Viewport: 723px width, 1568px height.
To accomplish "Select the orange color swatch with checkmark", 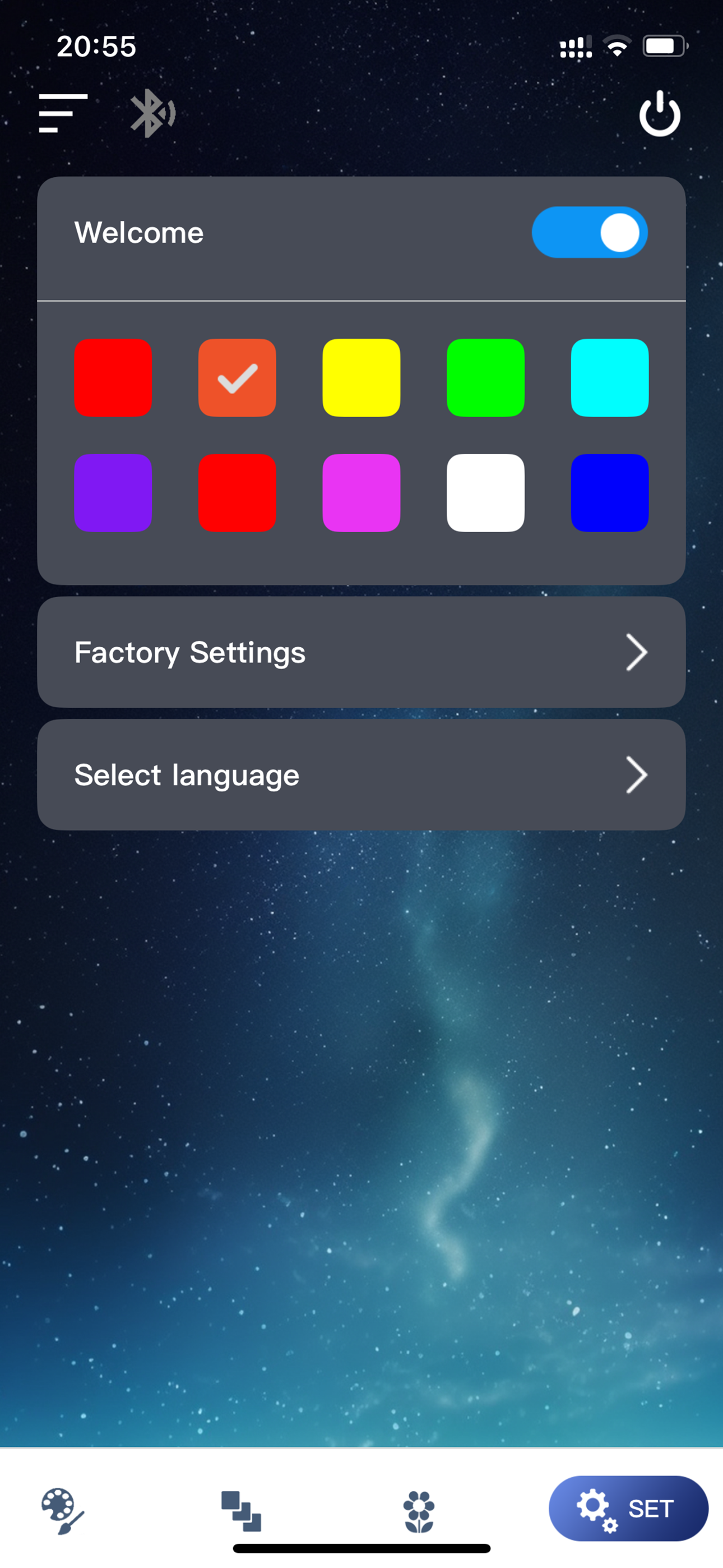I will click(x=237, y=378).
